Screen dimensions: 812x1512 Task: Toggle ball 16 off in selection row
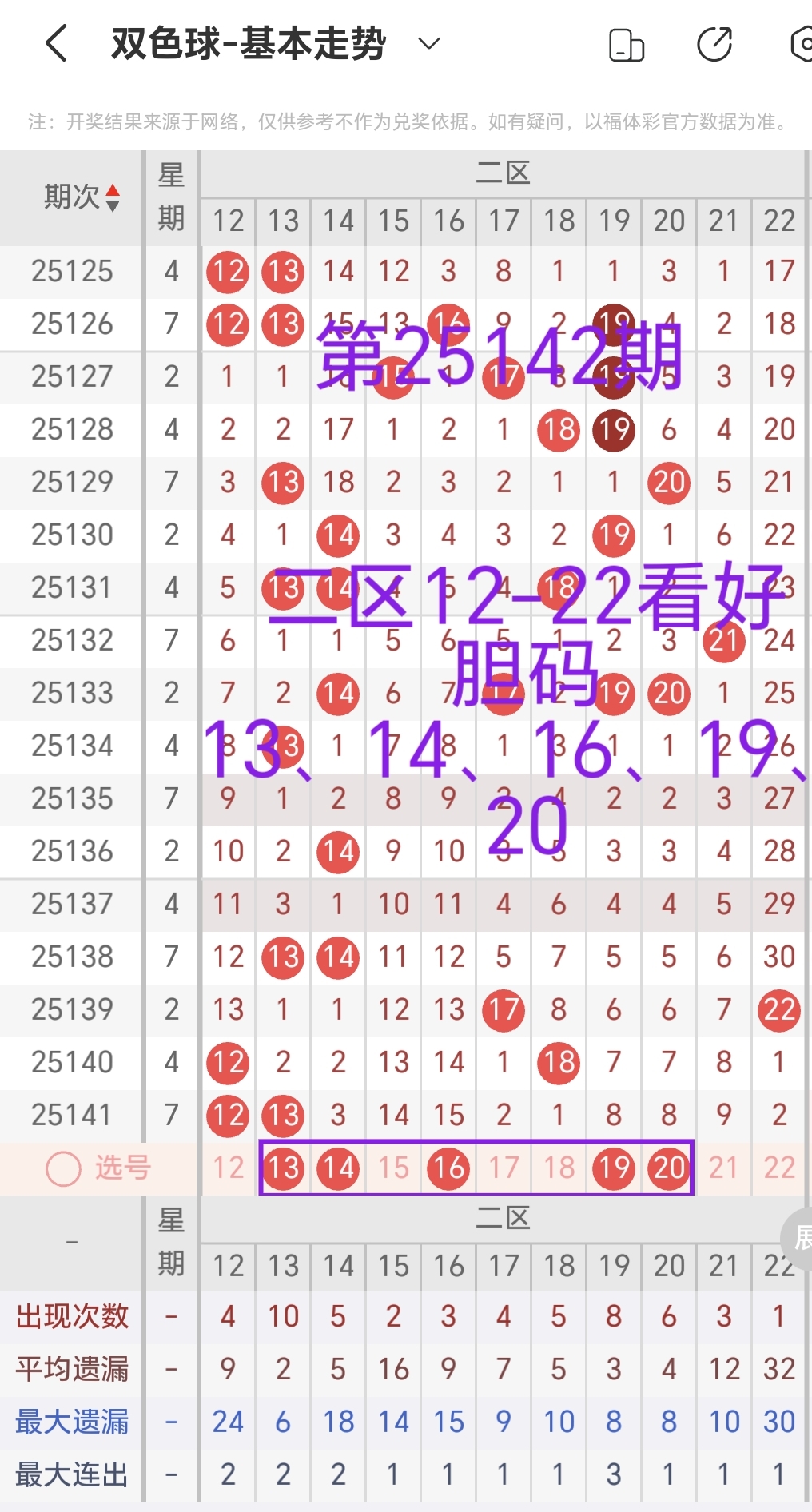point(448,1168)
